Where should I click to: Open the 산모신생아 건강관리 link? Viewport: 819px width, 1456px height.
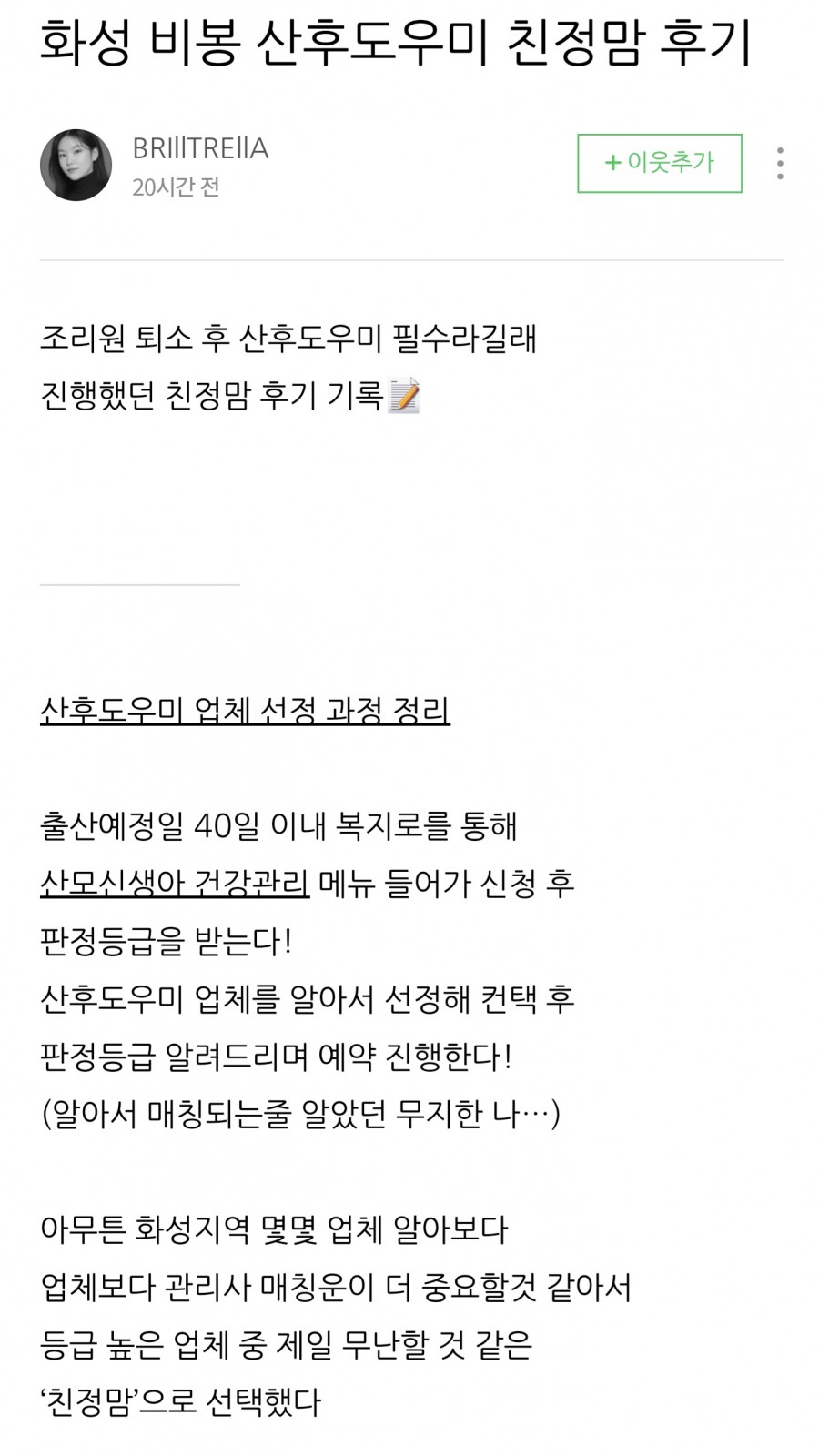175,884
